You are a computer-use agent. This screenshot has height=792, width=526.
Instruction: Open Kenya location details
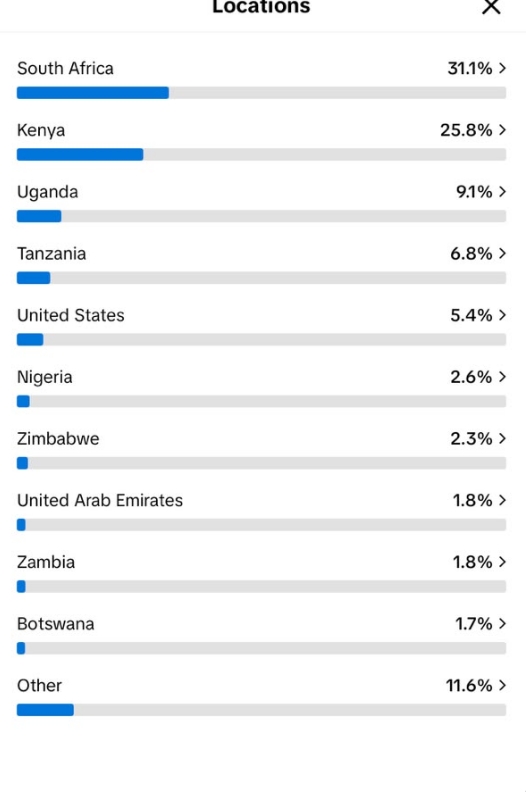coord(261,140)
